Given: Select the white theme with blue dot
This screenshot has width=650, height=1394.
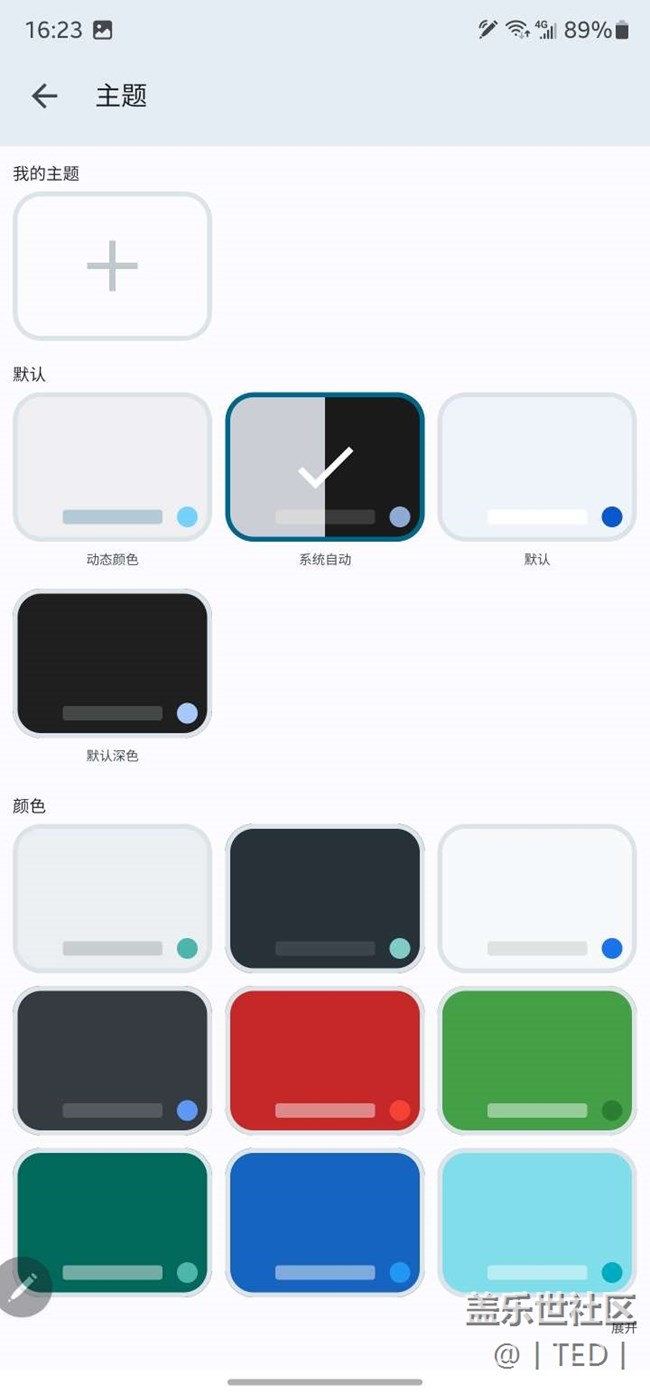Looking at the screenshot, I should coord(537,898).
